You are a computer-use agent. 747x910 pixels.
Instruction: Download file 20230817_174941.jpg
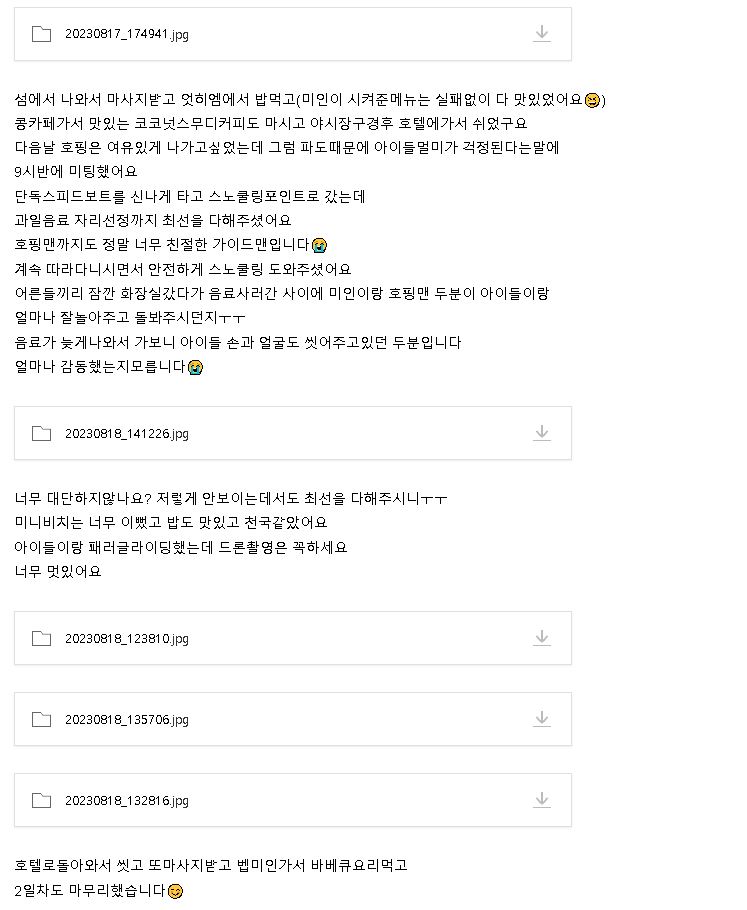point(541,34)
